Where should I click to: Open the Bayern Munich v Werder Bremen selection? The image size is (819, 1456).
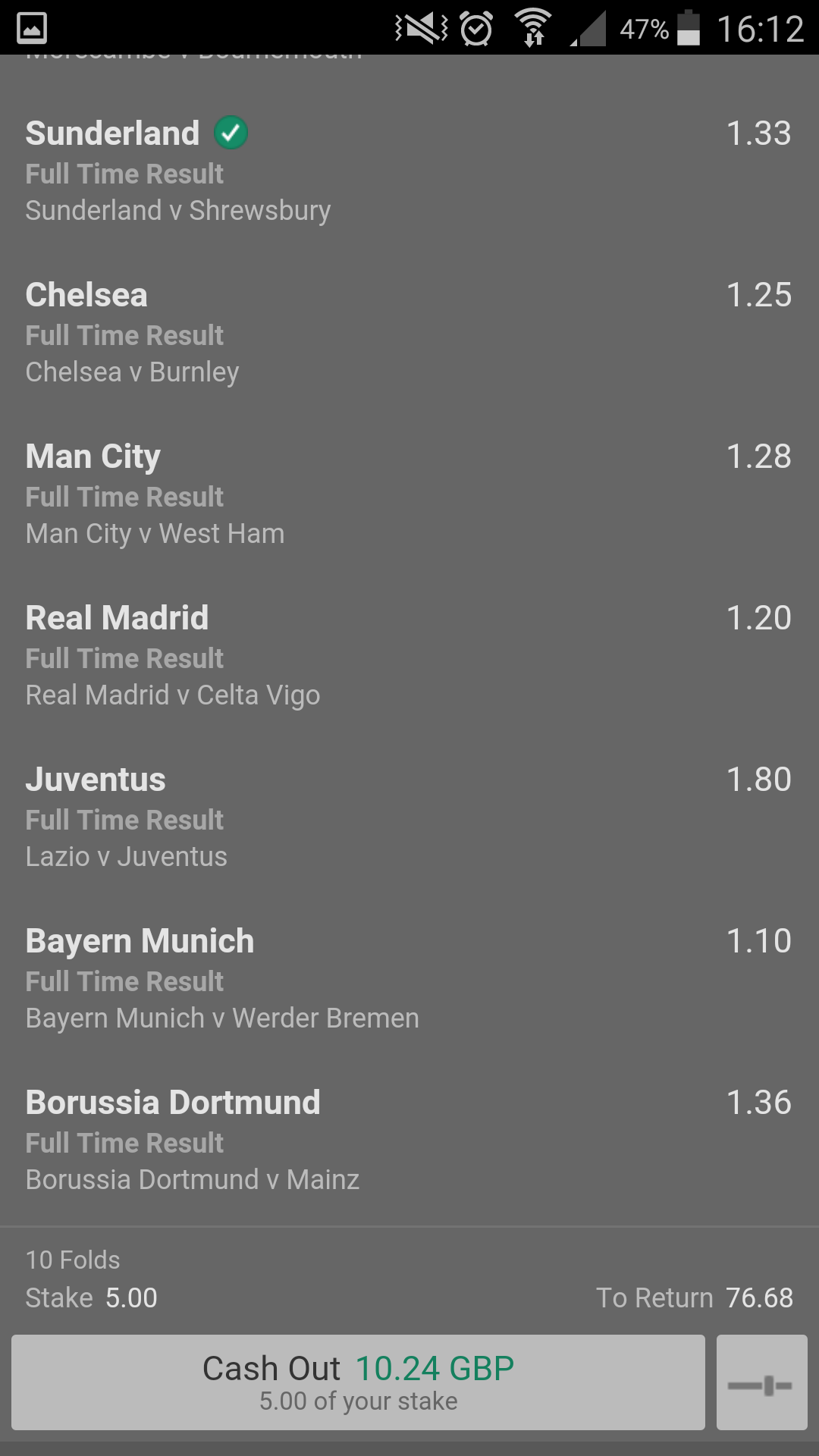(x=409, y=979)
